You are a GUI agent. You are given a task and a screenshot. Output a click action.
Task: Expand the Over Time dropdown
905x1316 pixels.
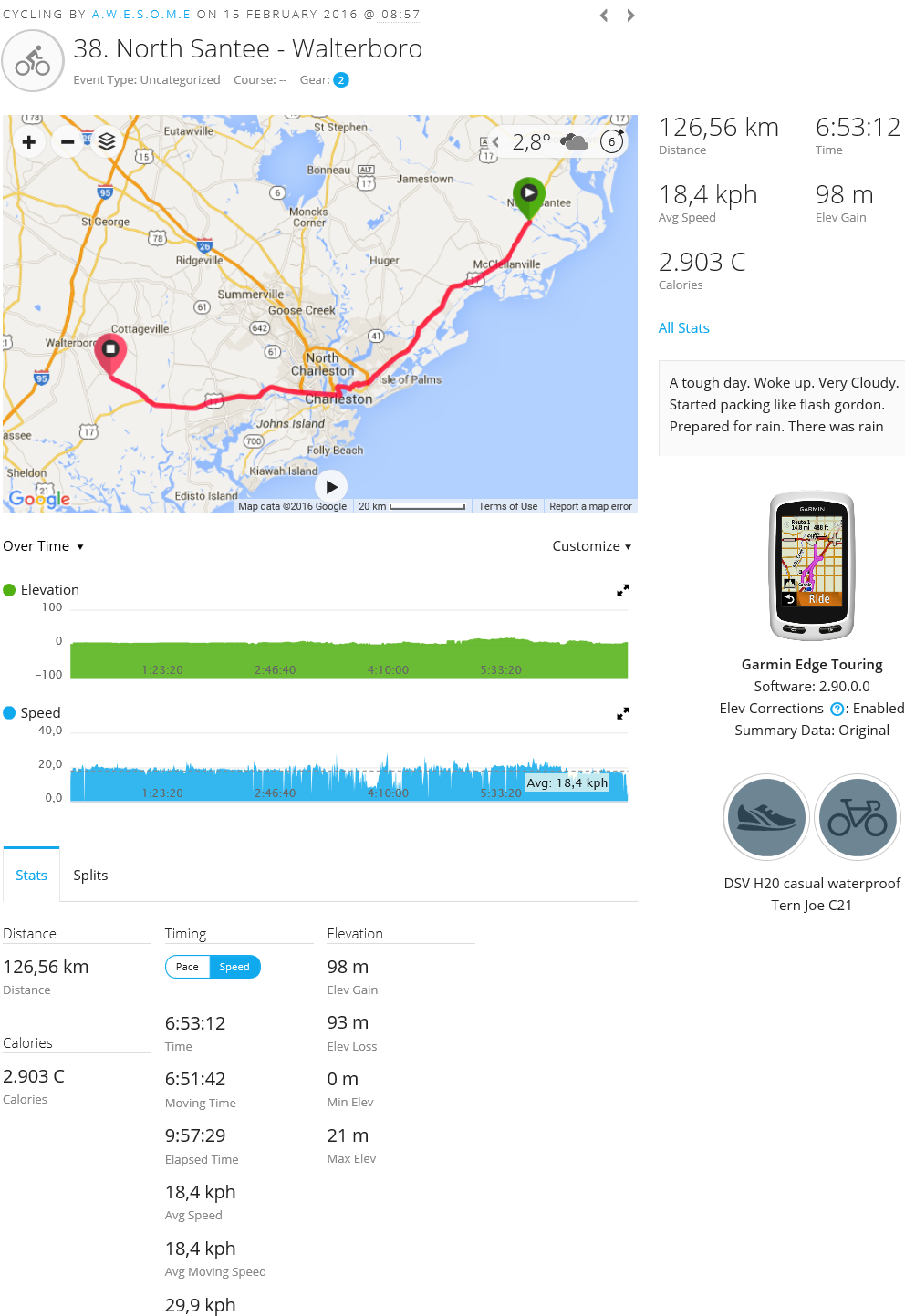(44, 546)
